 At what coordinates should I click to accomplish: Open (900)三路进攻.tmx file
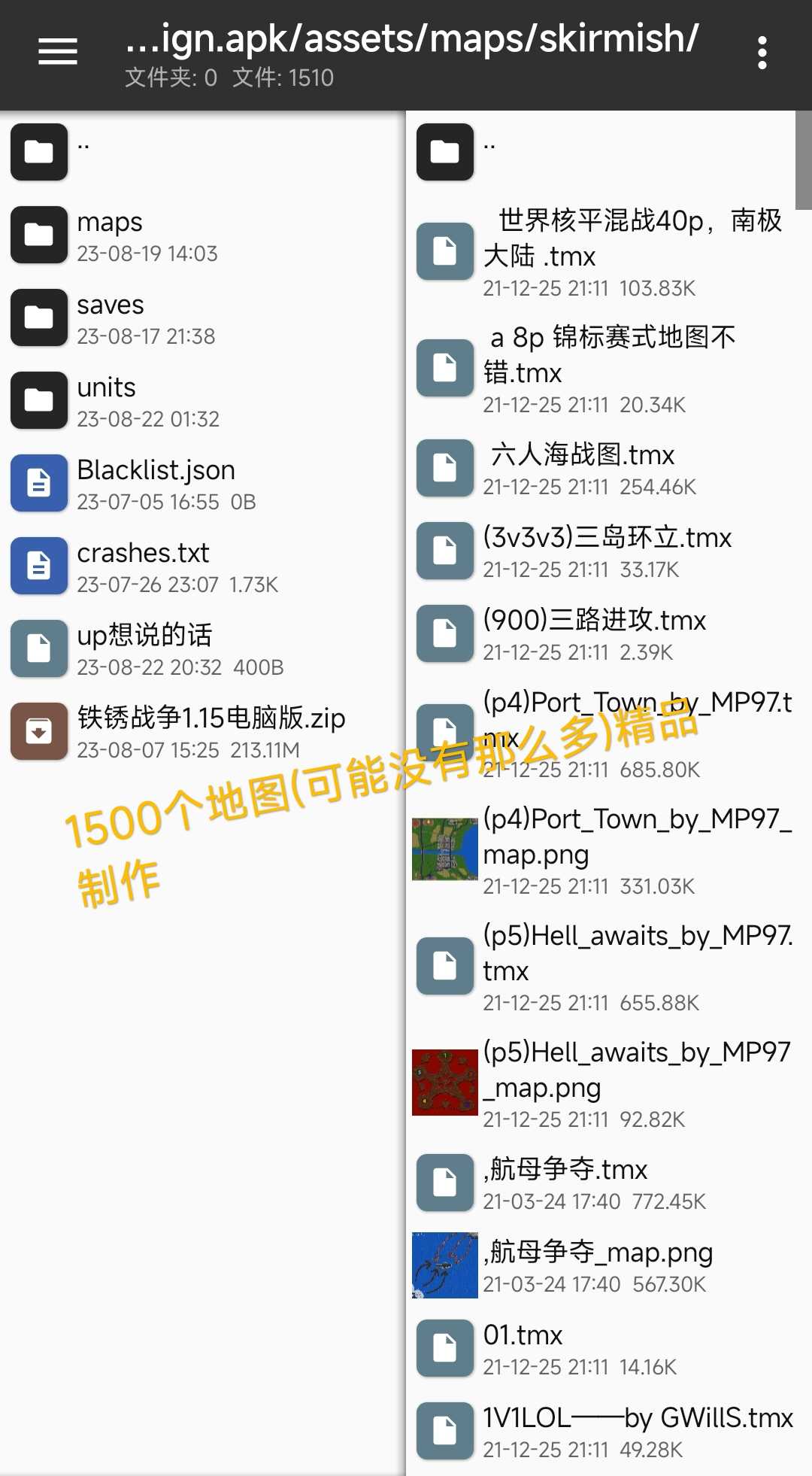tap(594, 633)
